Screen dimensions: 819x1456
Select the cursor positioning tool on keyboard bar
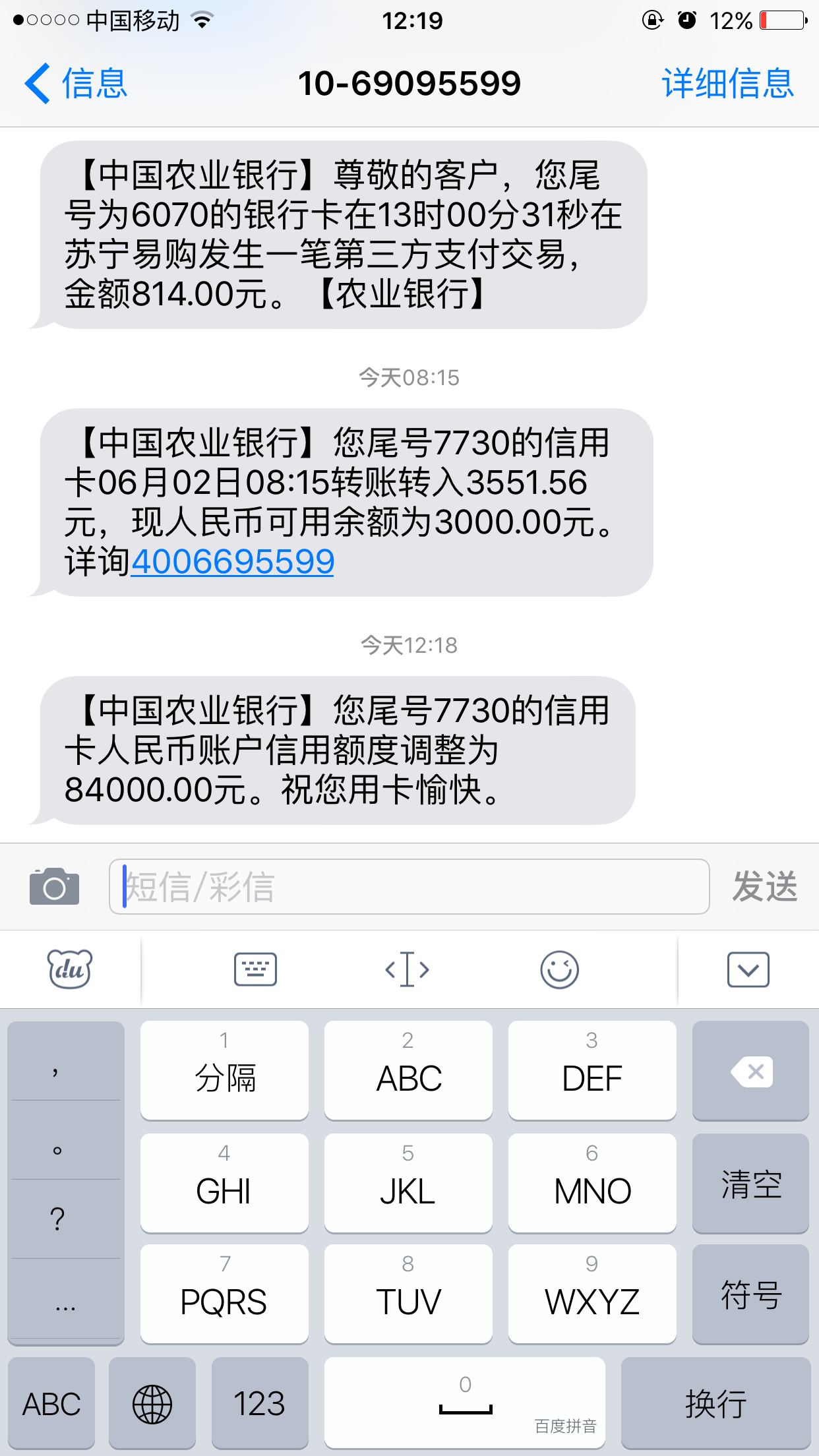[407, 969]
